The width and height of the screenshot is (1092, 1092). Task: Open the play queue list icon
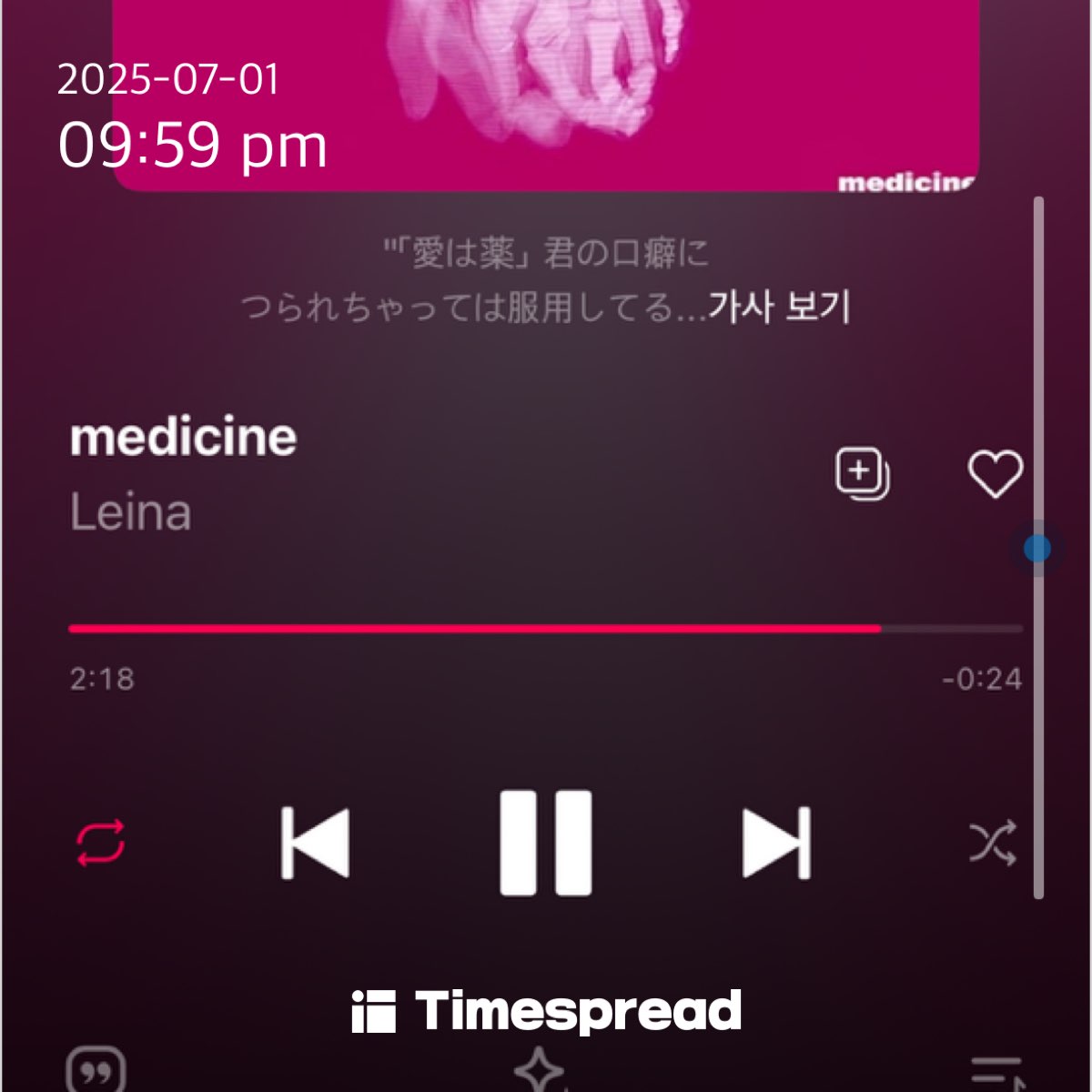(996, 1074)
